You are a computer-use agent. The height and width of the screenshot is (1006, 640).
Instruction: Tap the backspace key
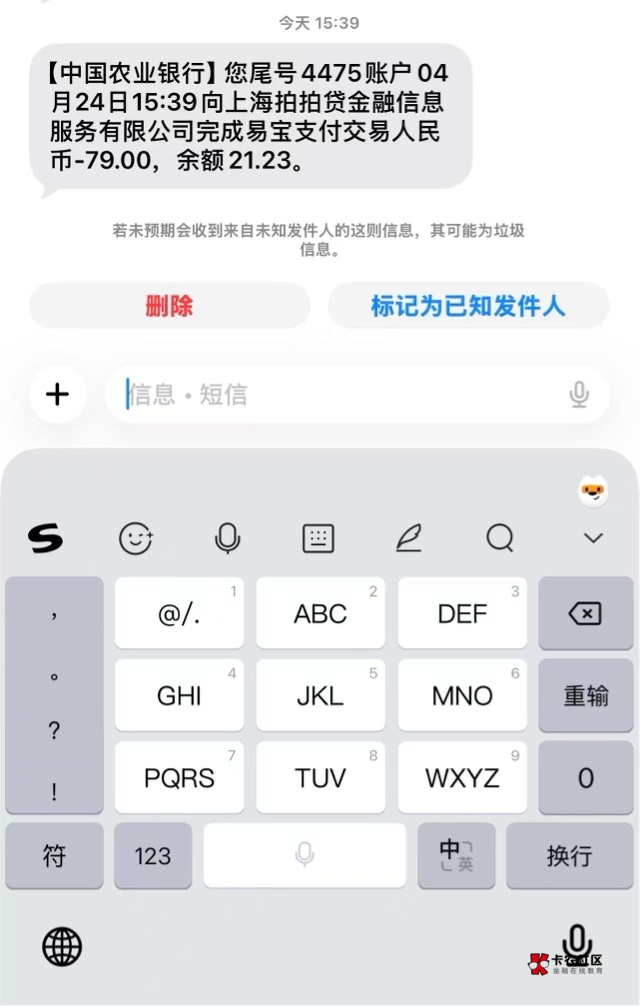pos(585,613)
